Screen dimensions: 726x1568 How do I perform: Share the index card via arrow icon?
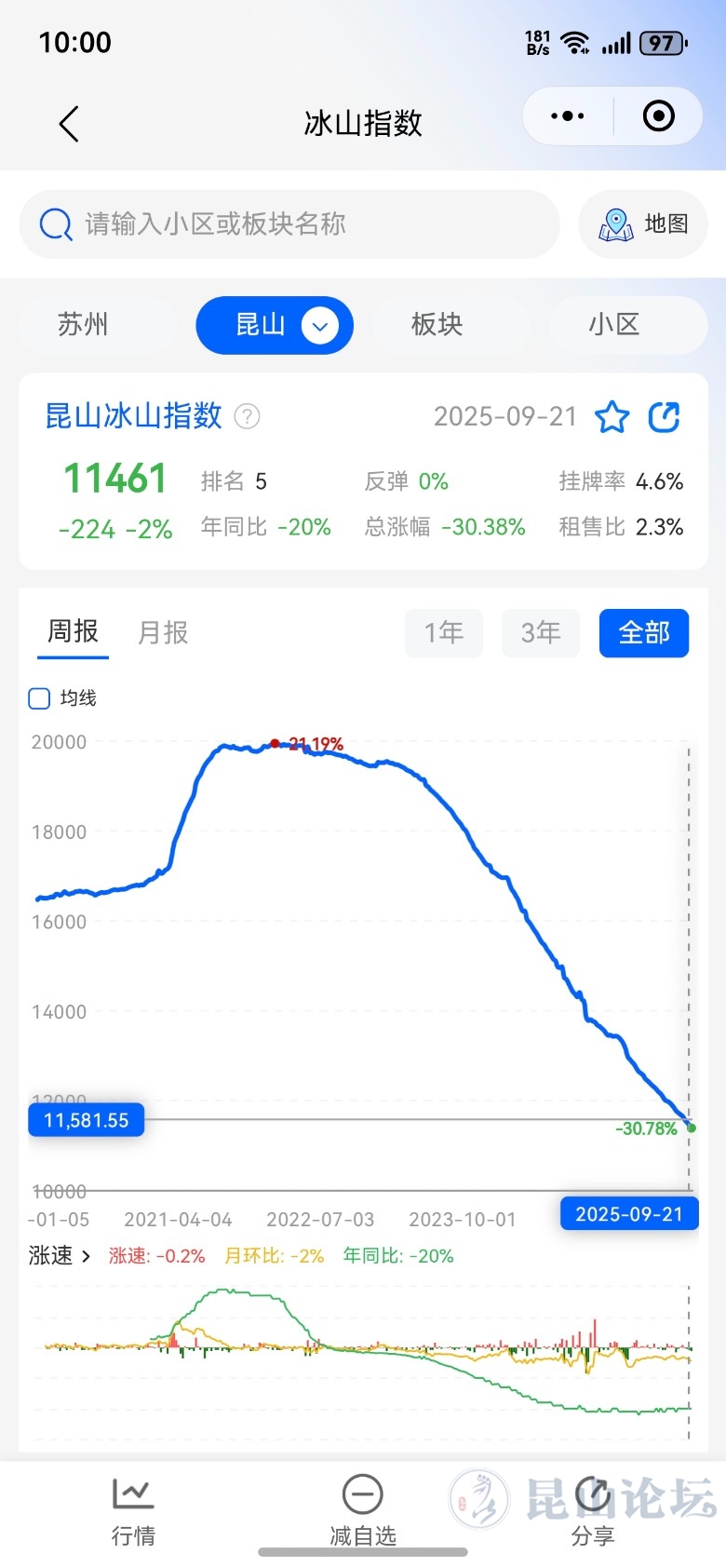[664, 416]
